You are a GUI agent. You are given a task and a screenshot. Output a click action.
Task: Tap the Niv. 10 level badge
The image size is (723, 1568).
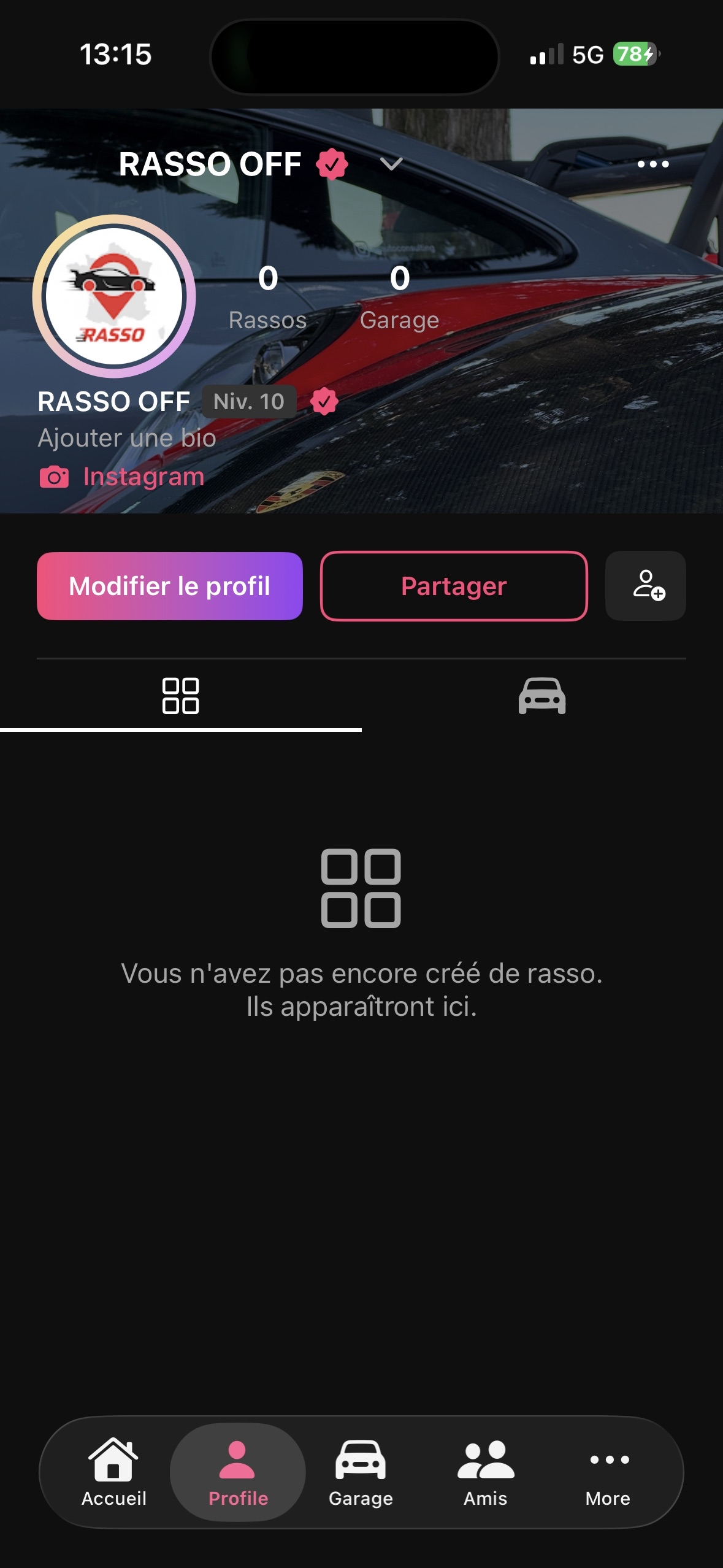tap(248, 402)
